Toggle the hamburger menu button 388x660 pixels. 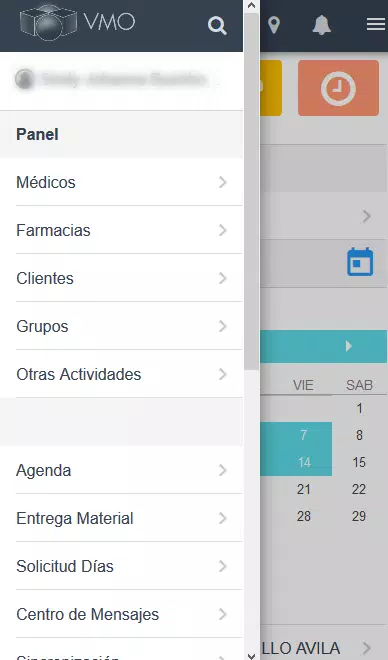(x=376, y=24)
